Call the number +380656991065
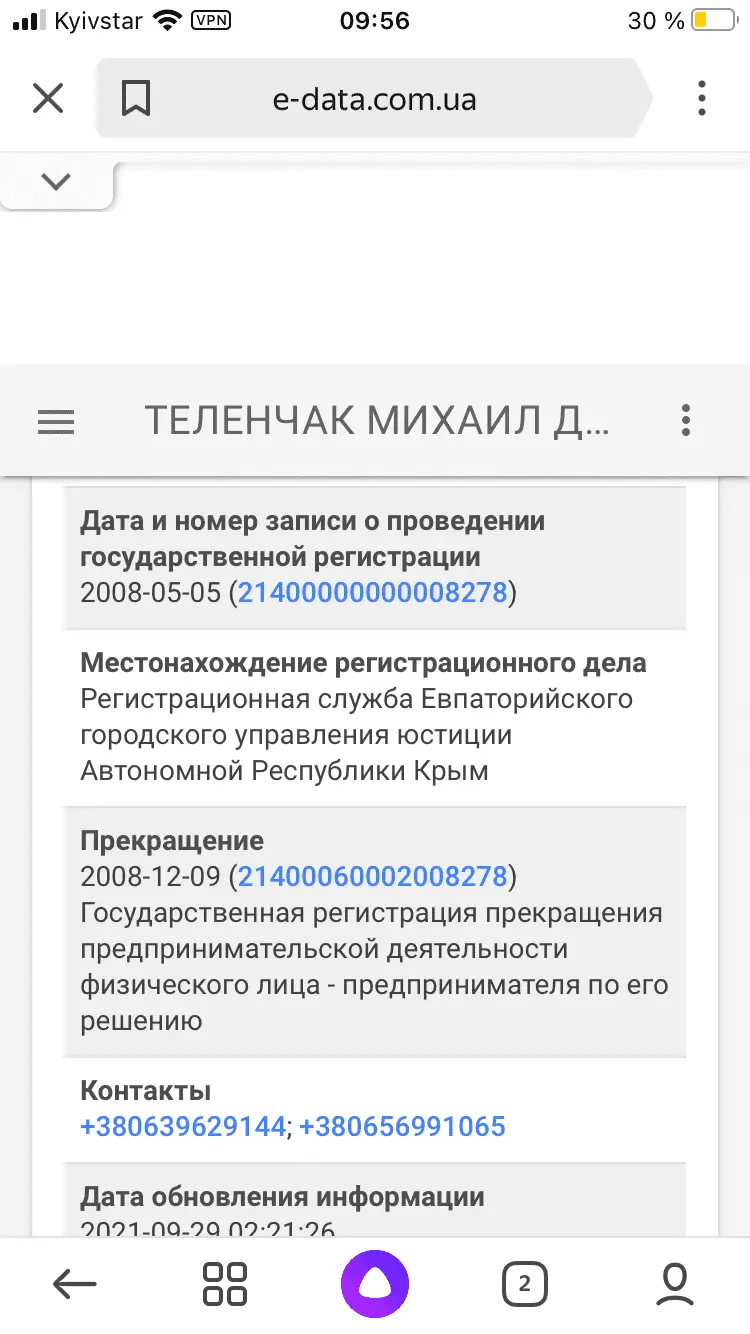The image size is (750, 1334). 402,1126
